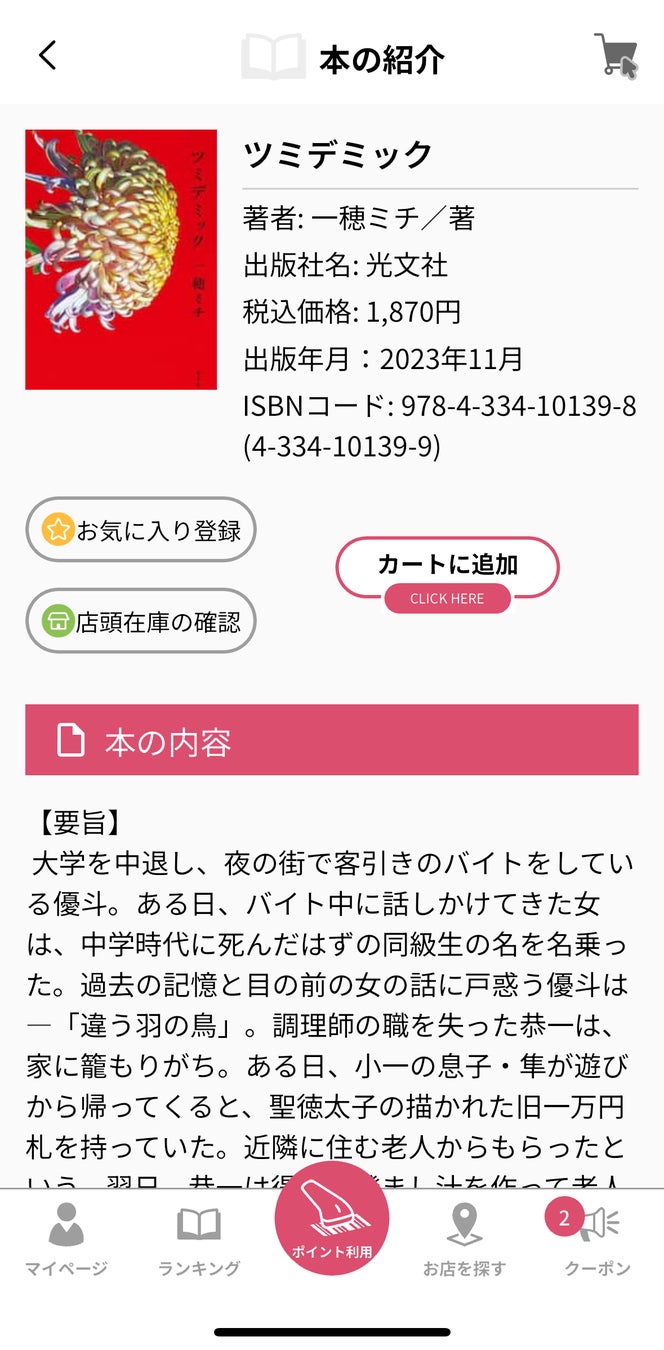Screen dimensions: 664x1350
Task: Switch to the ランキング tab
Action: click(199, 1240)
